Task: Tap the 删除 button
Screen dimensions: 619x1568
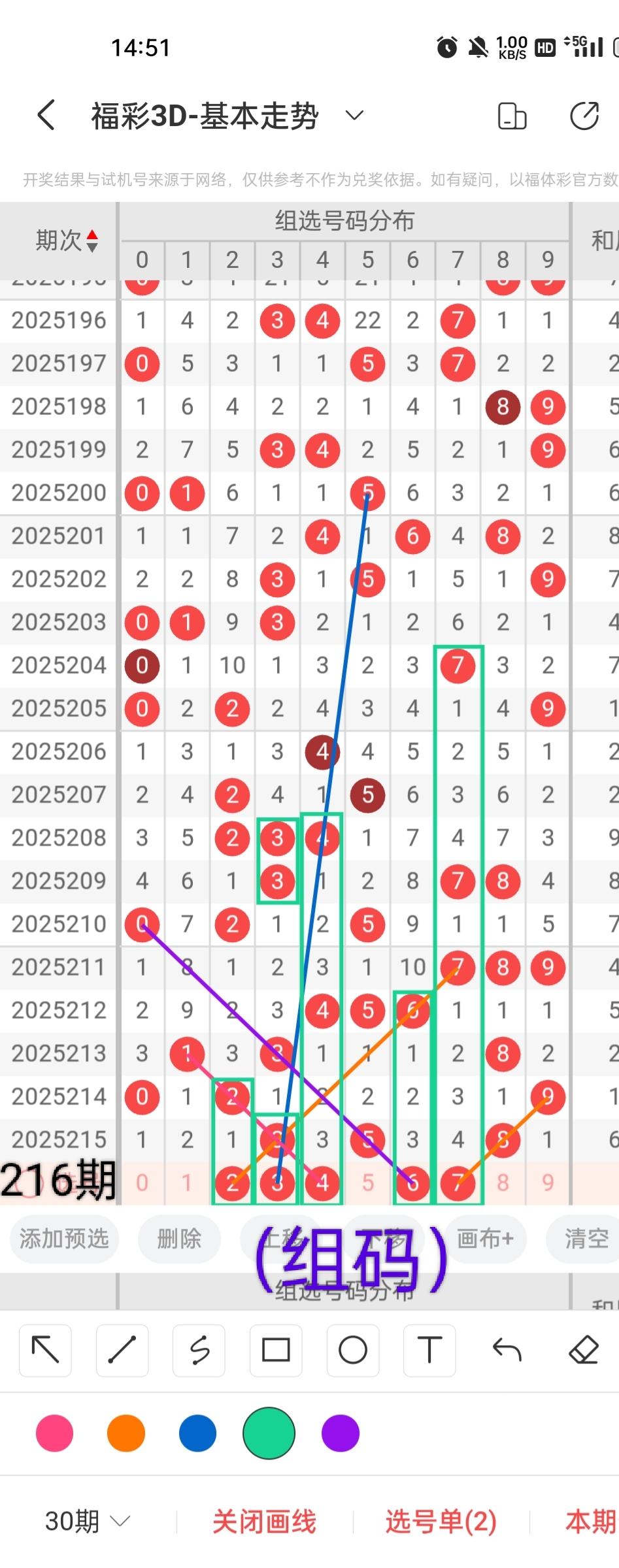Action: pyautogui.click(x=179, y=1238)
